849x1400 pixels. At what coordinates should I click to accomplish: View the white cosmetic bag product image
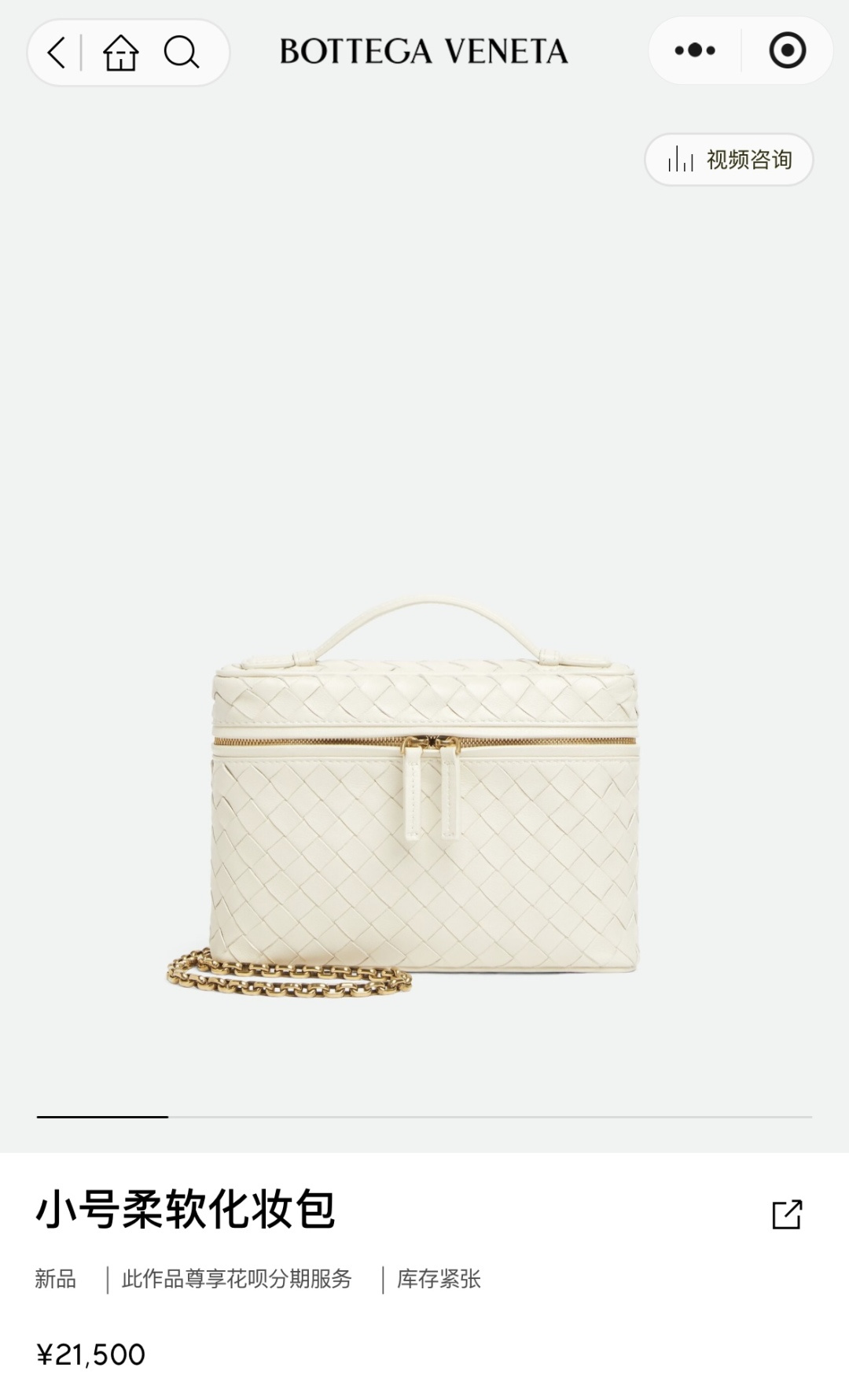(x=424, y=794)
